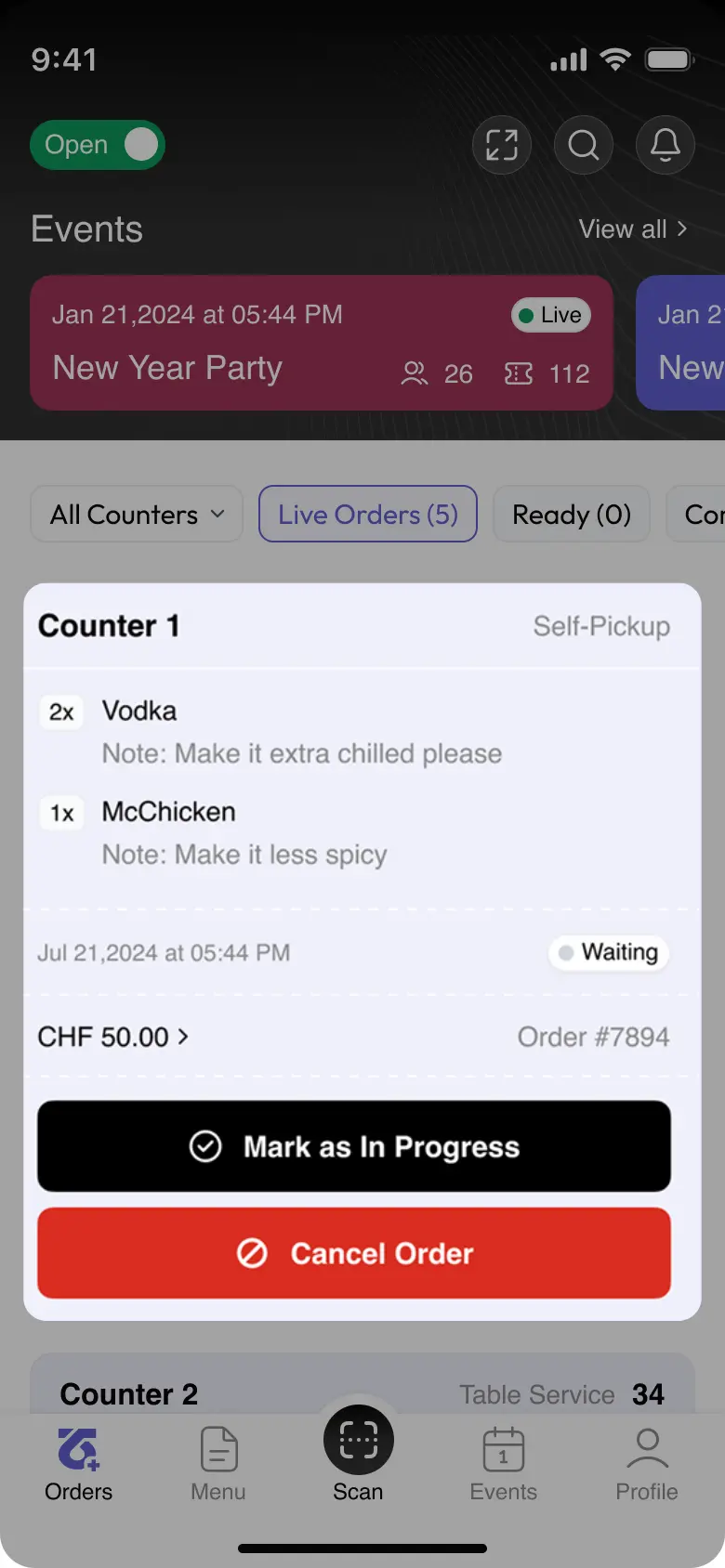Switch to the Orders tab
725x1568 pixels.
tap(79, 1465)
